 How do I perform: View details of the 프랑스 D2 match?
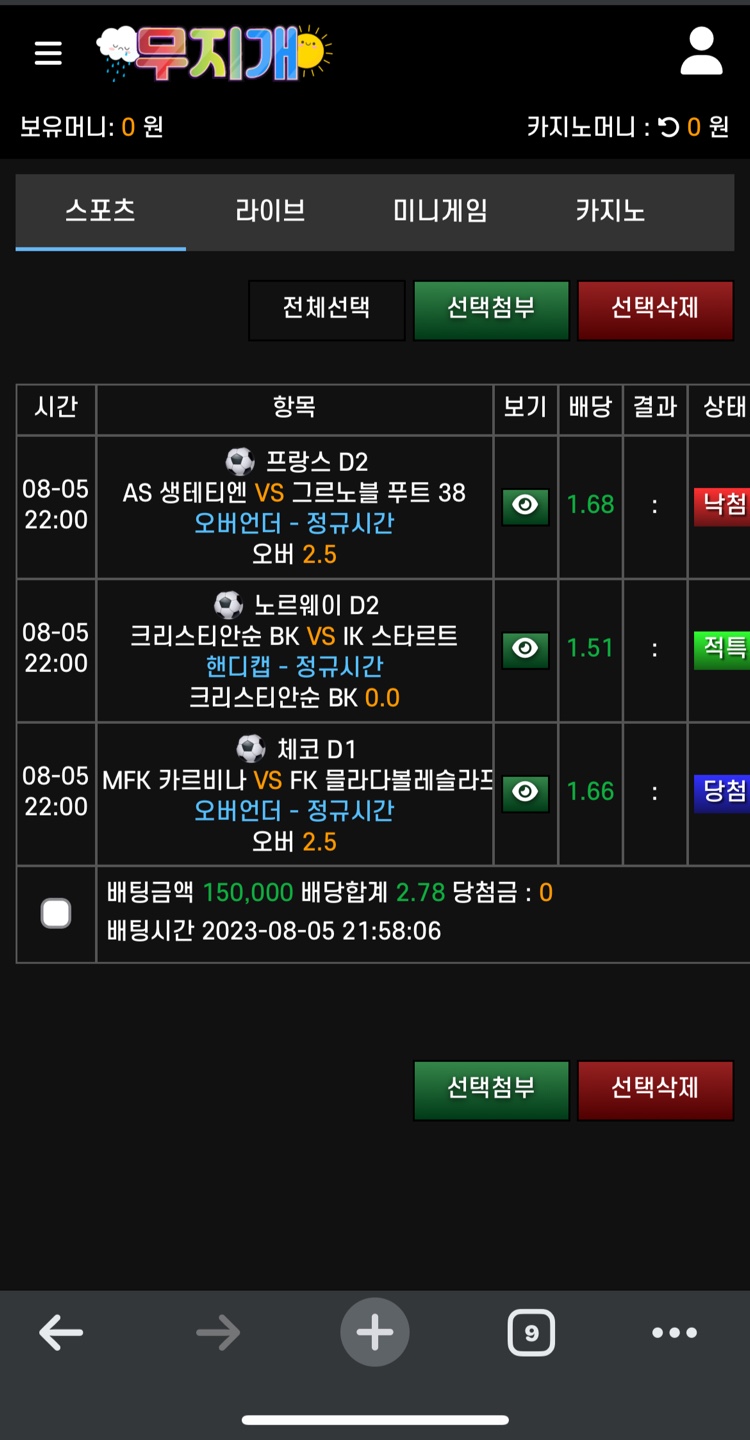pos(525,506)
